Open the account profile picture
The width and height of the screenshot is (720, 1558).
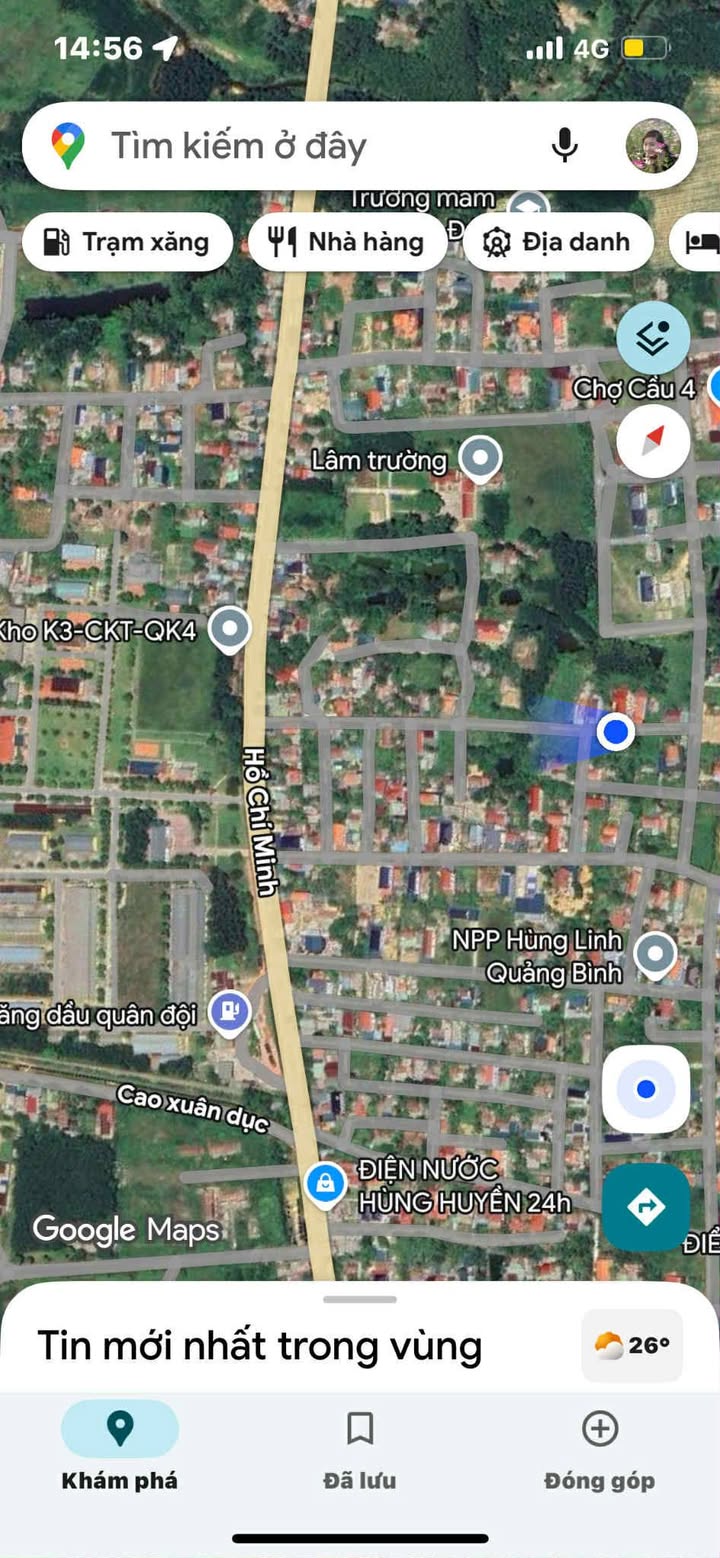pyautogui.click(x=653, y=146)
